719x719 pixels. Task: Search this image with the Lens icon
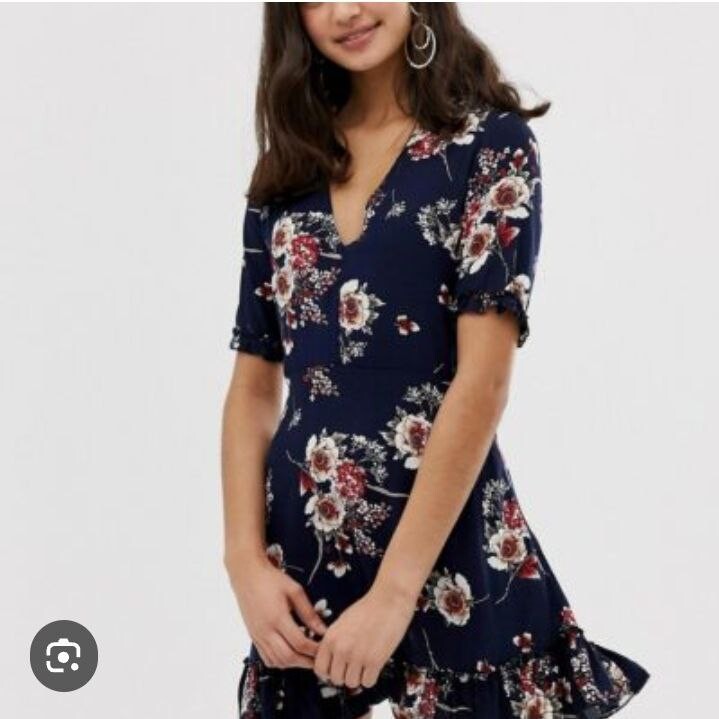point(64,655)
